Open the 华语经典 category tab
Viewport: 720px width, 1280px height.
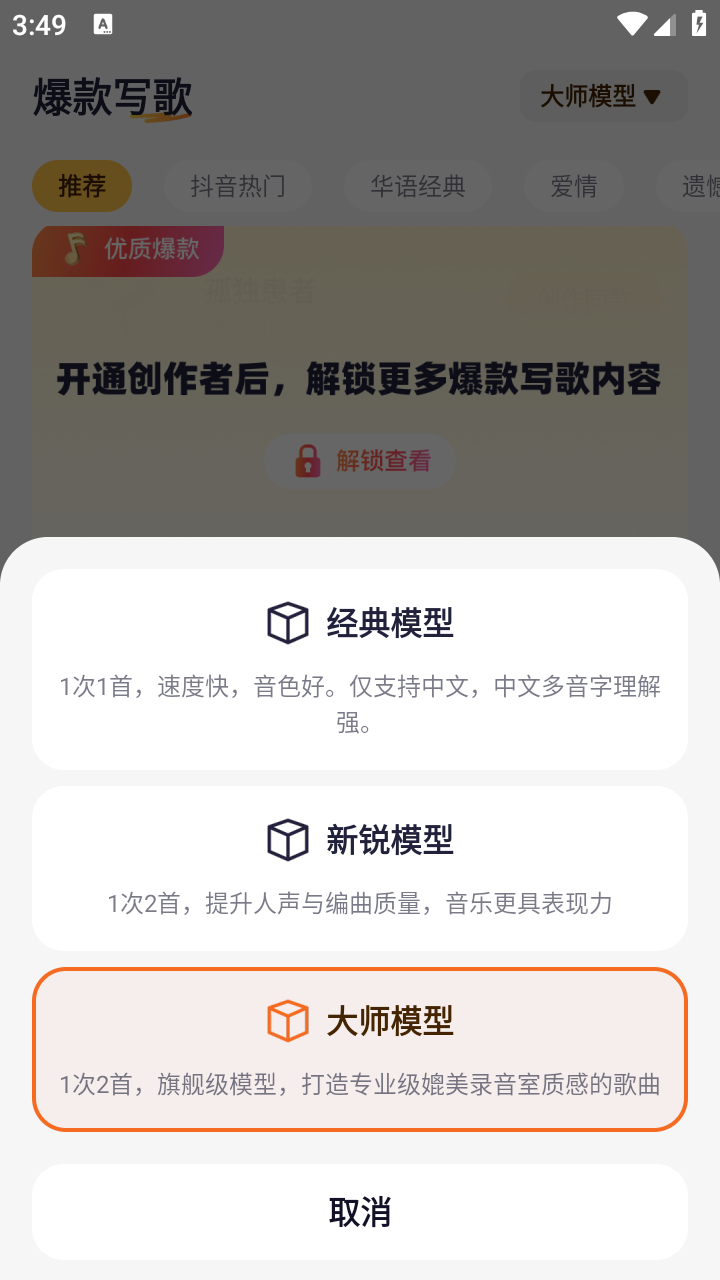coord(417,186)
